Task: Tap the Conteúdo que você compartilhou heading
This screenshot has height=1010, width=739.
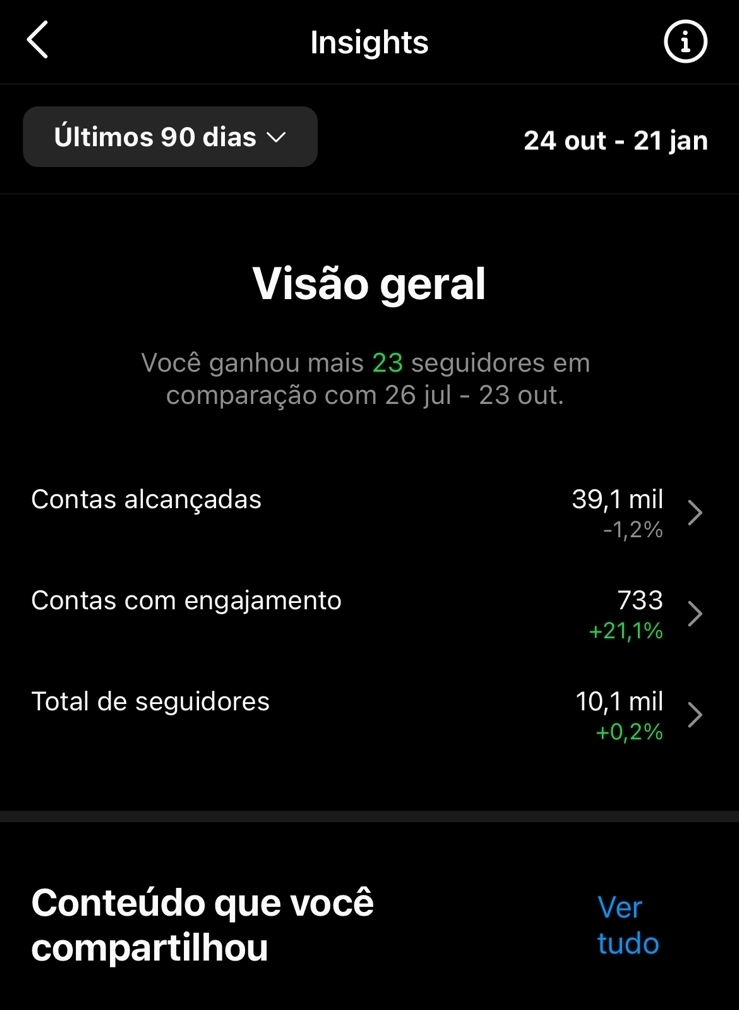Action: coord(203,922)
